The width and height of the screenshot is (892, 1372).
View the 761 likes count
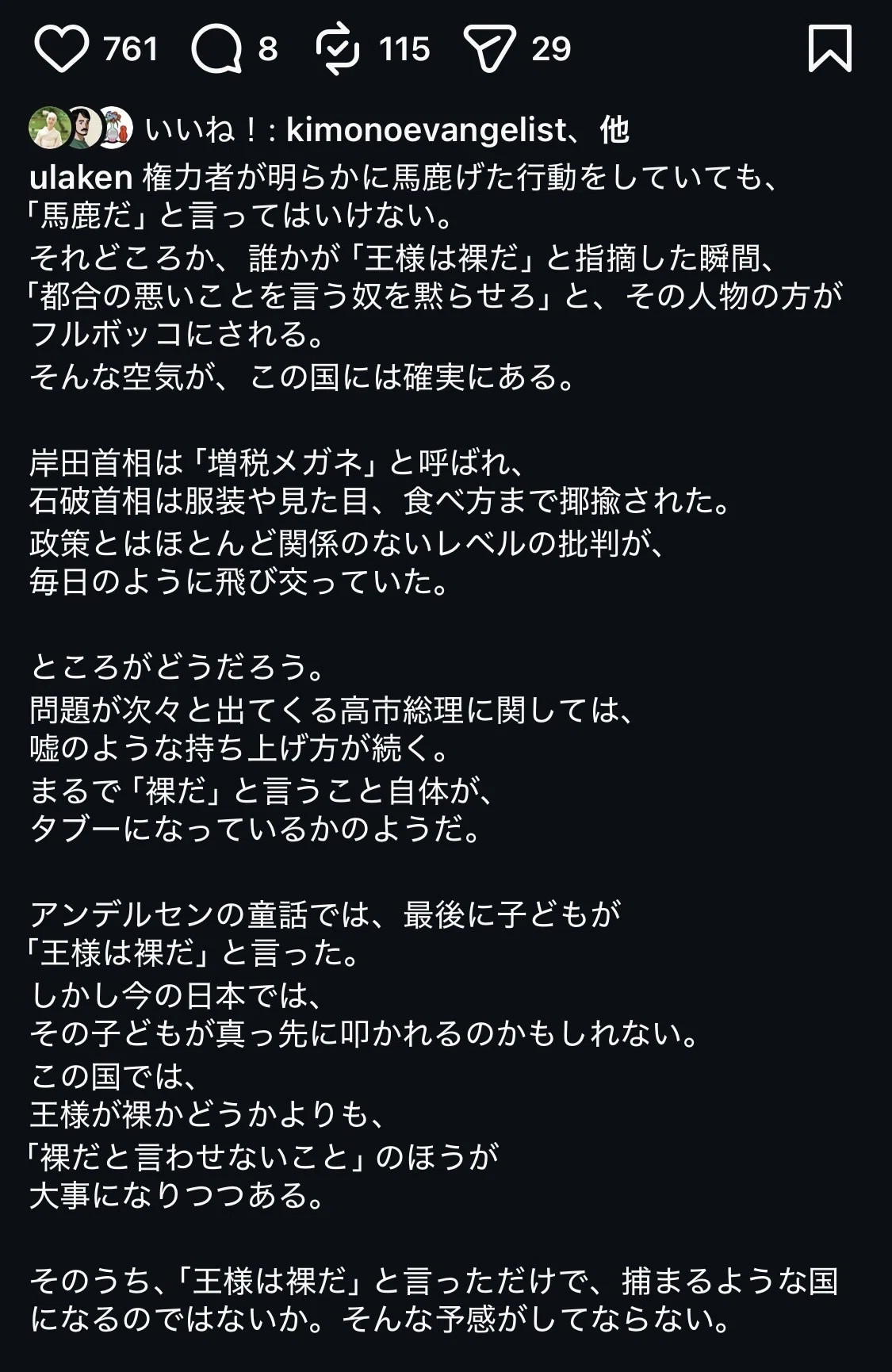click(131, 49)
